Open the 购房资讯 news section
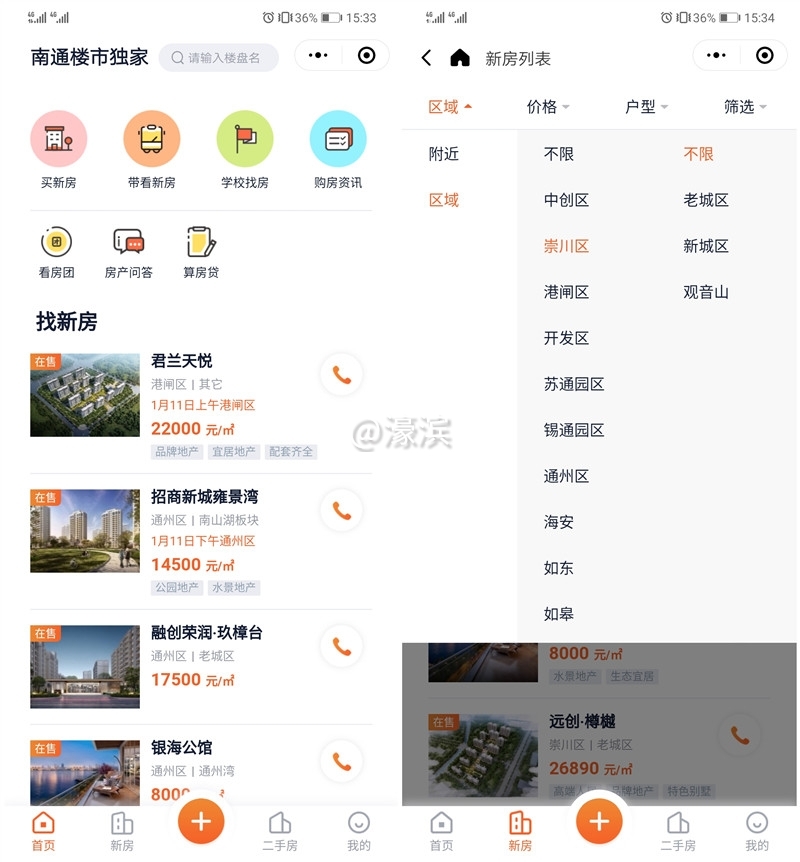The image size is (800, 862). [x=338, y=150]
